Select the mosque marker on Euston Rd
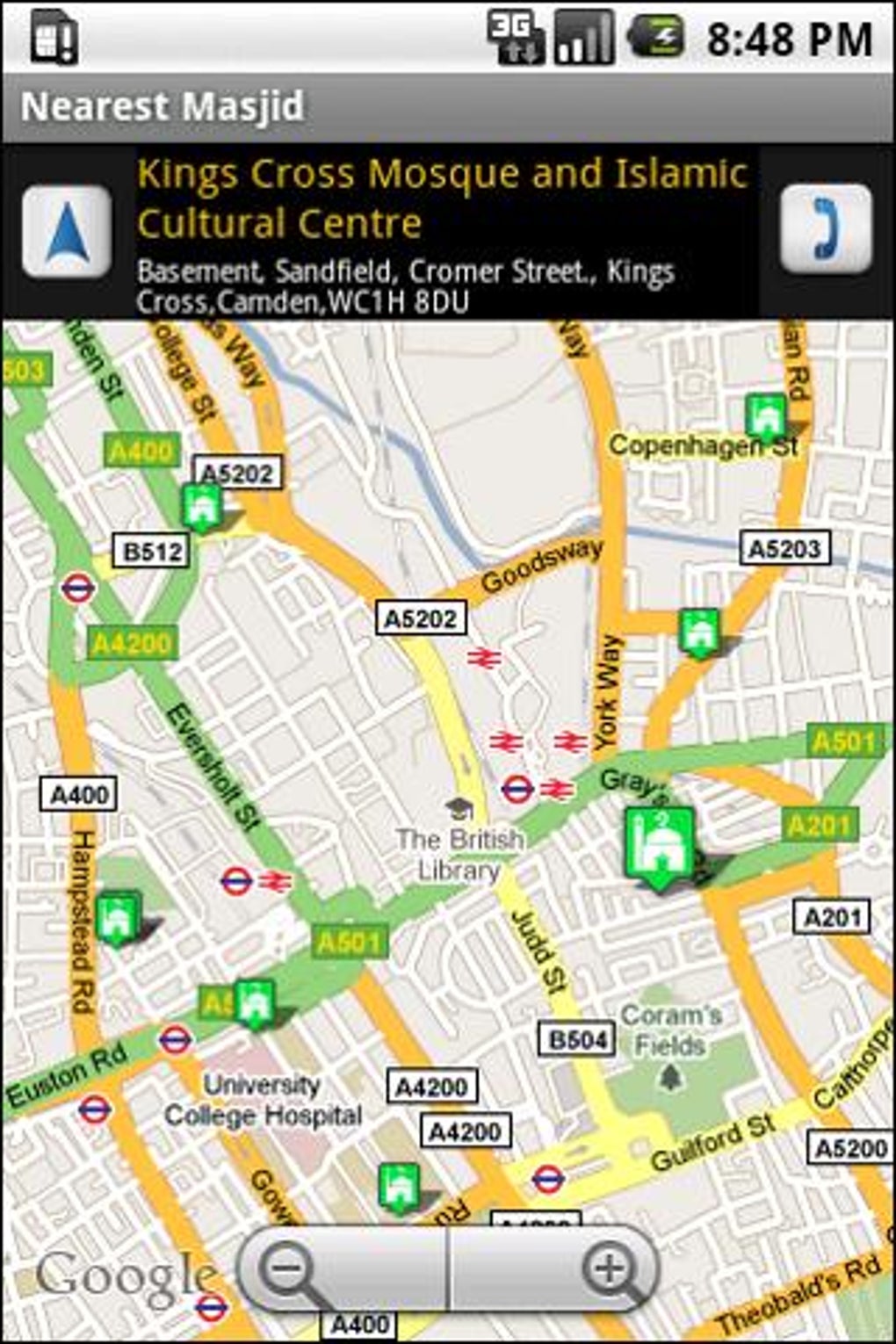The width and height of the screenshot is (896, 1344). click(x=255, y=1001)
